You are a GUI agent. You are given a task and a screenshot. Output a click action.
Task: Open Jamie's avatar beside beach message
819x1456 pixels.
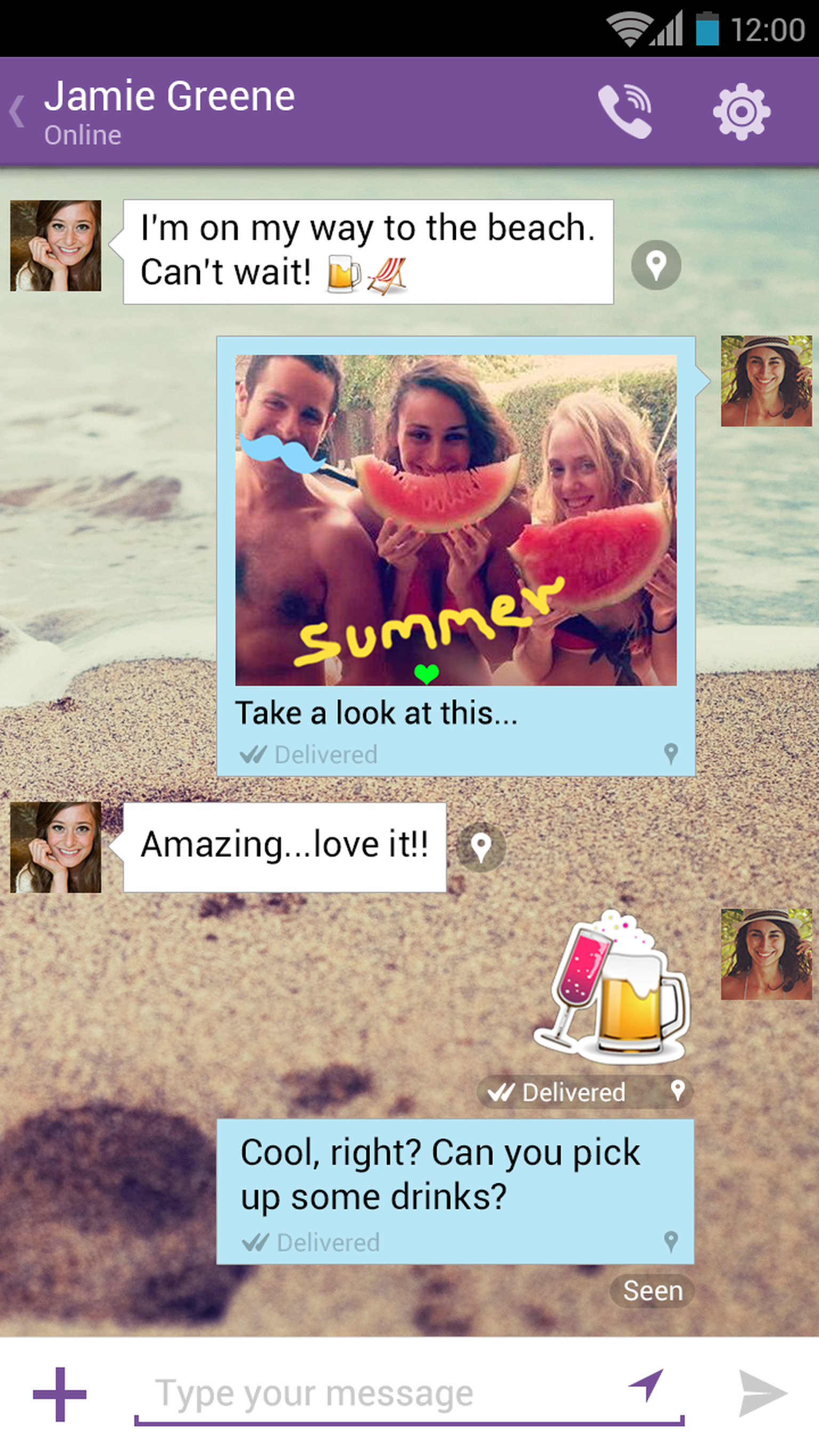tap(56, 245)
